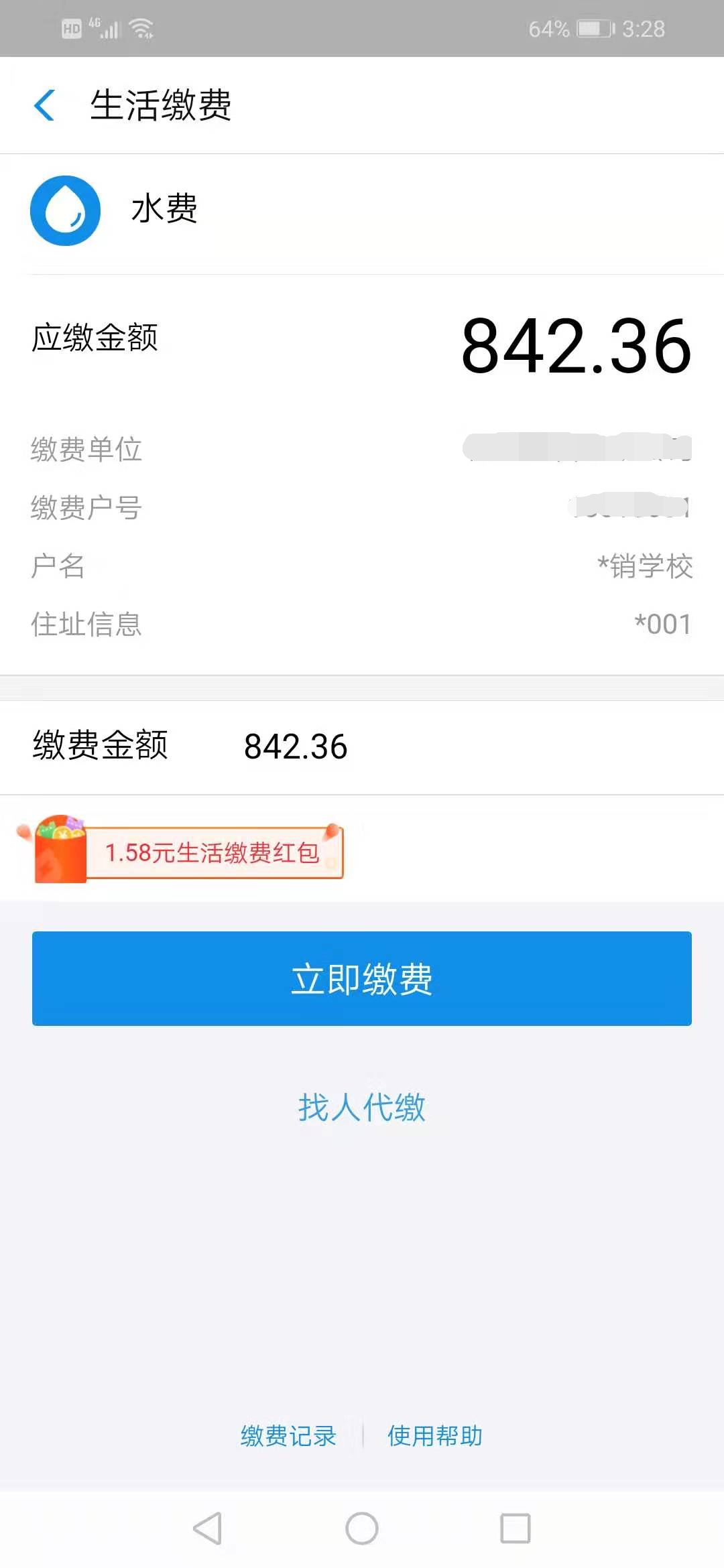Tap the back arrow to leave 生活缴费
724x1568 pixels.
click(44, 105)
